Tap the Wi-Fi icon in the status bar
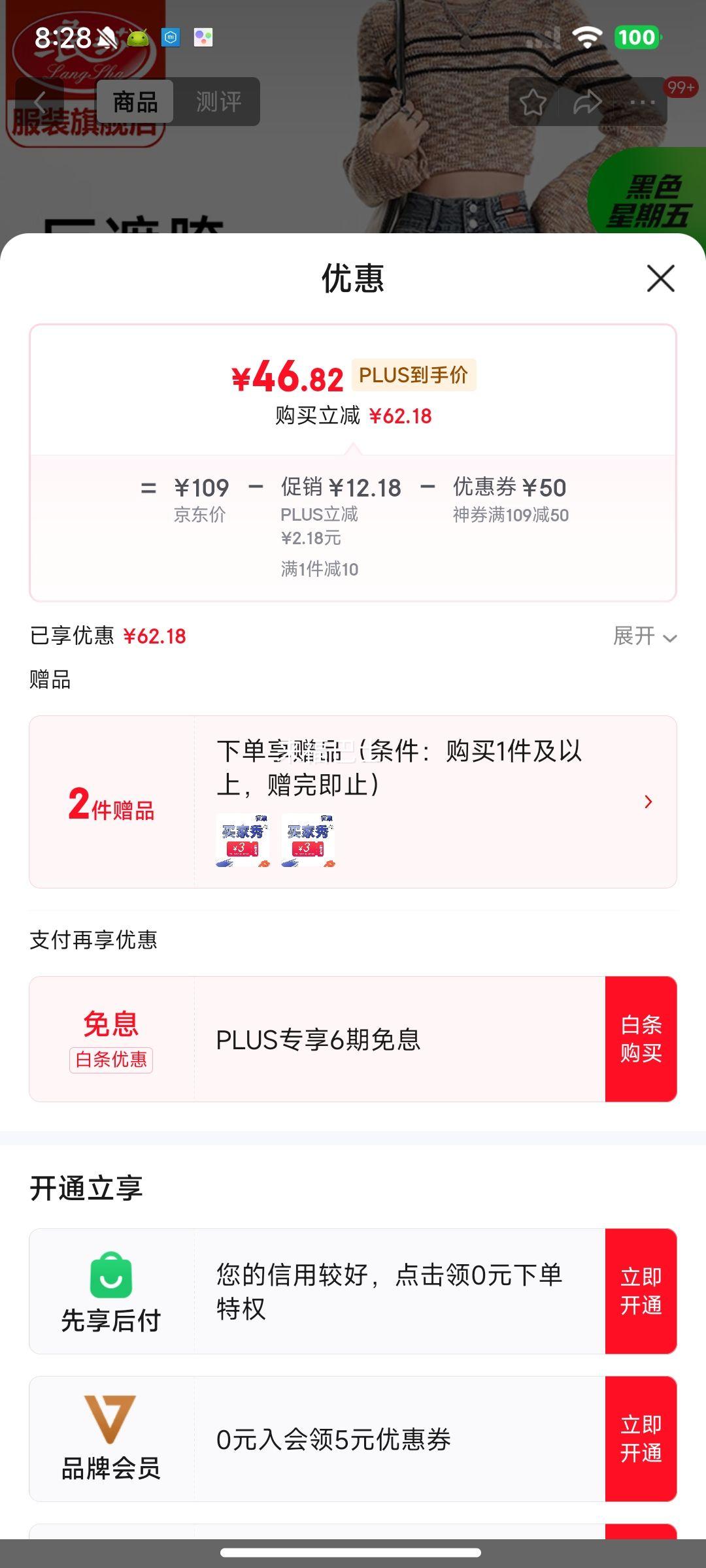Image resolution: width=706 pixels, height=1568 pixels. click(x=588, y=37)
